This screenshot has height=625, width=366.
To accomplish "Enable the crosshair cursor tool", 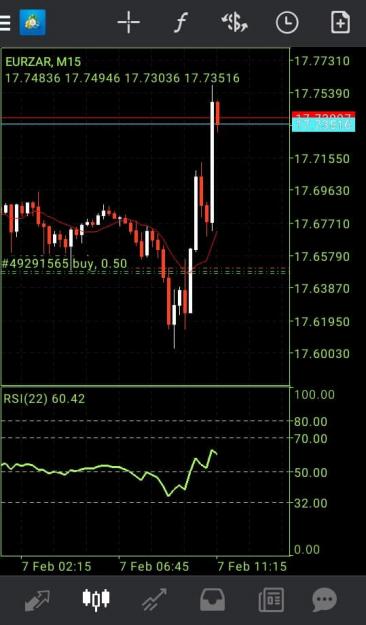I will [129, 22].
